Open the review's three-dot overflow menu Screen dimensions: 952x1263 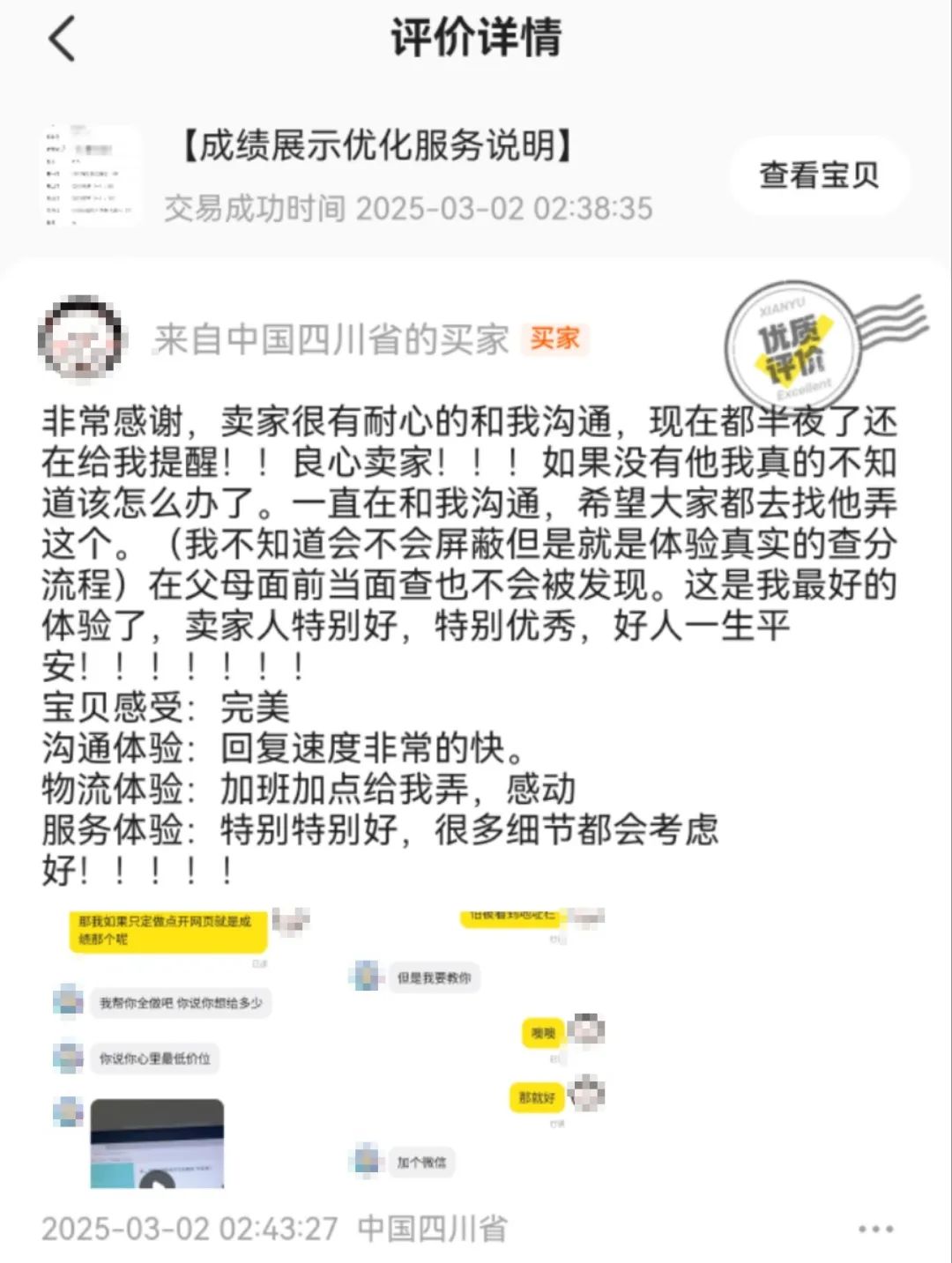coord(875,1229)
